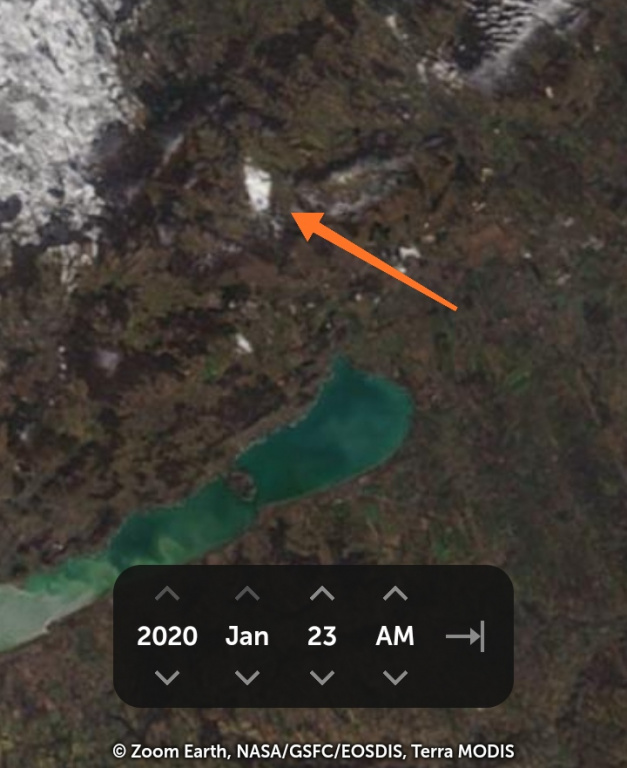Viewport: 627px width, 768px height.
Task: Increase the day above 23
Action: [321, 594]
